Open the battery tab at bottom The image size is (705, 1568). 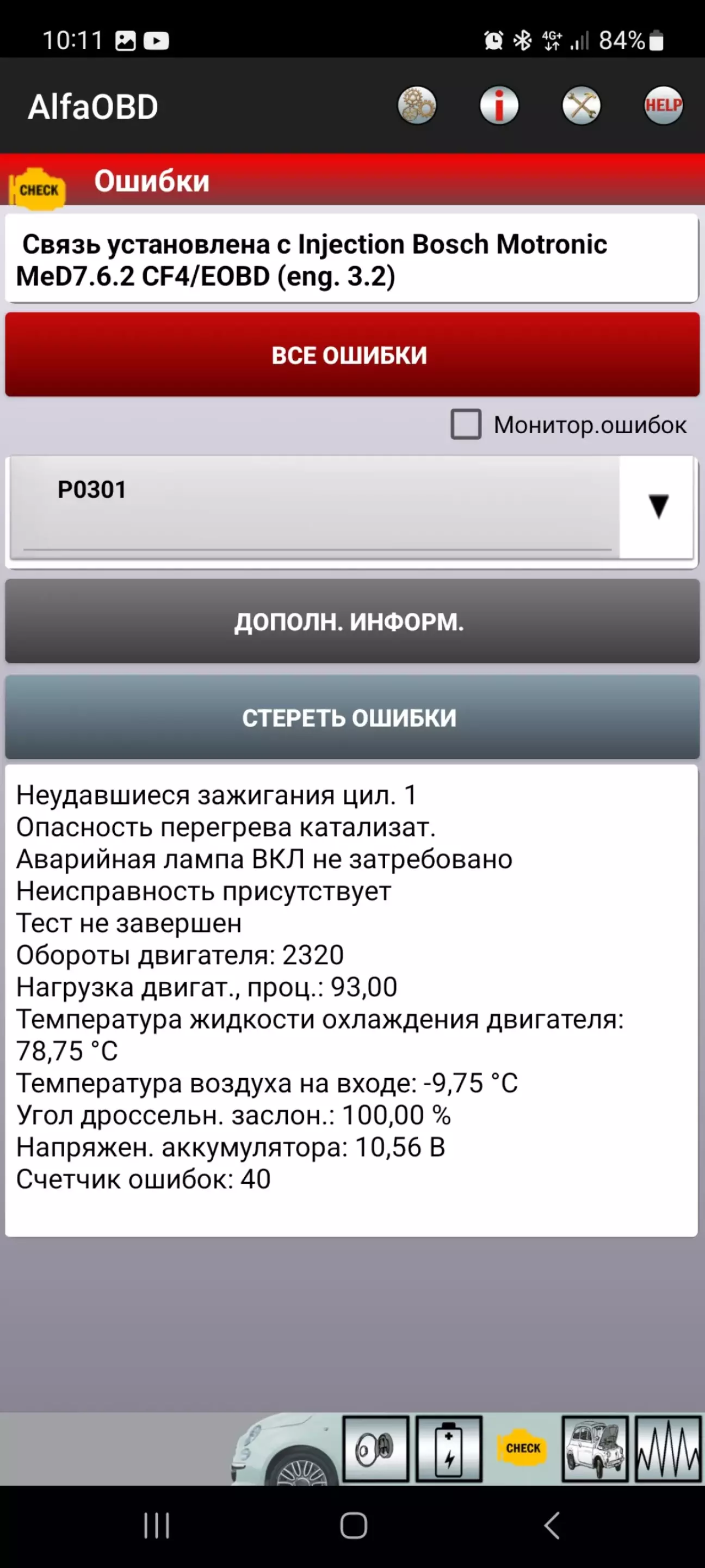tap(449, 1448)
